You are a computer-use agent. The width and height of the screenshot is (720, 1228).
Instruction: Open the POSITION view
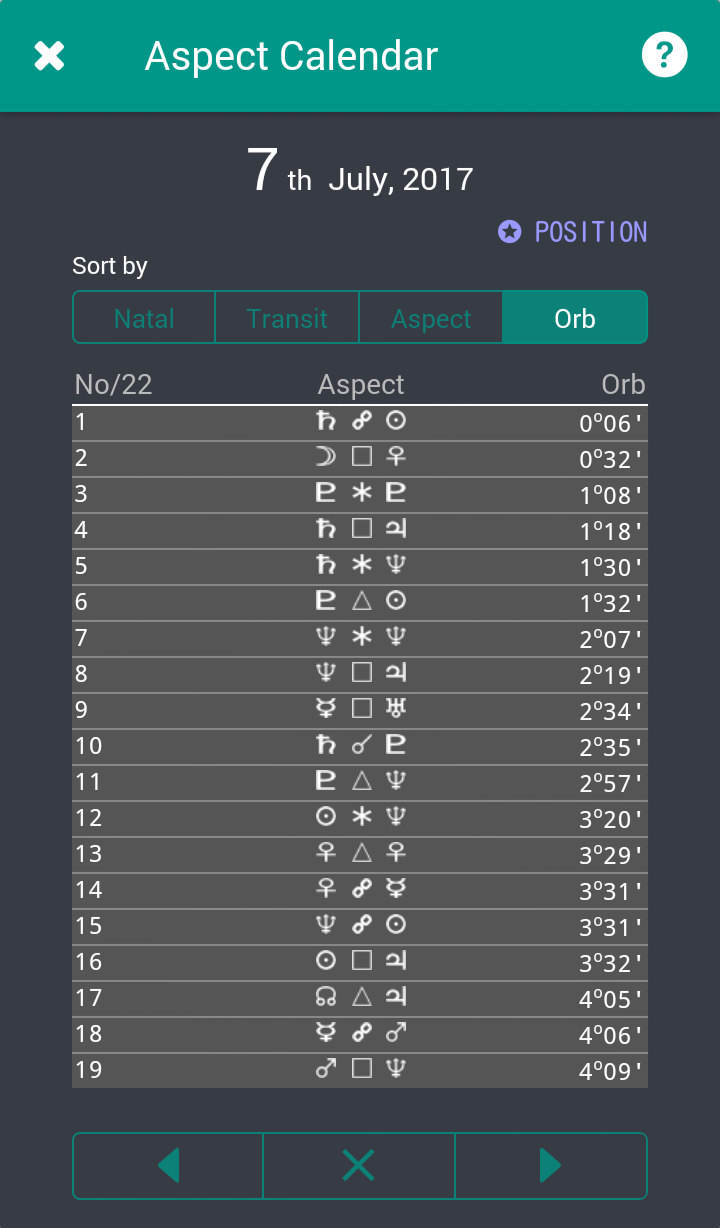point(590,231)
